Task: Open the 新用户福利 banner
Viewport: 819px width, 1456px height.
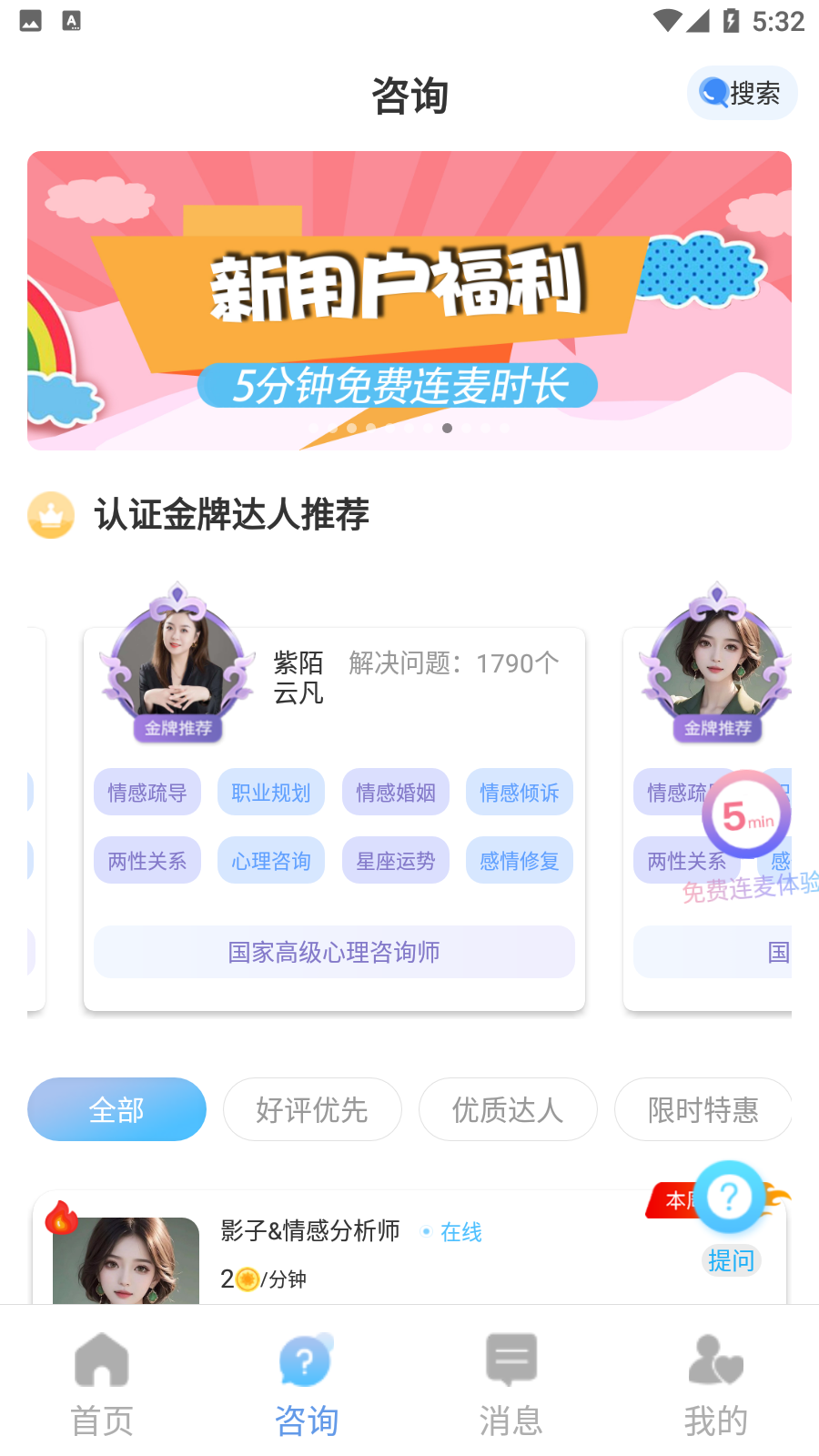Action: (409, 300)
